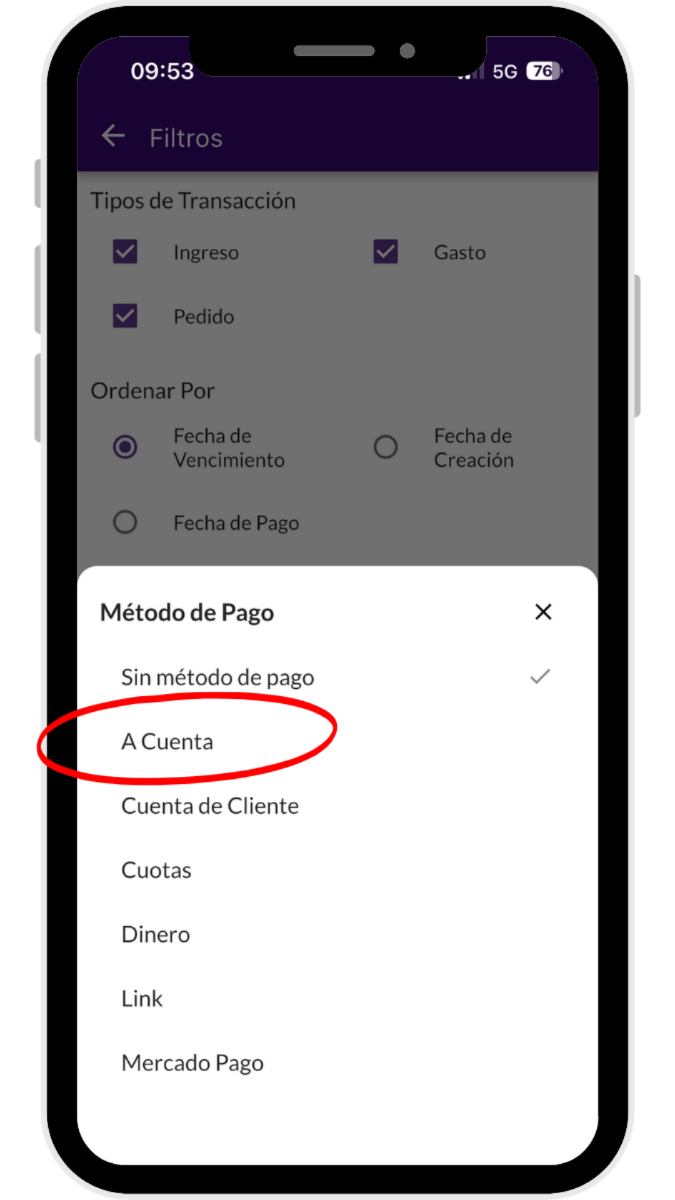Select Cuenta de Cliente option

tap(210, 806)
